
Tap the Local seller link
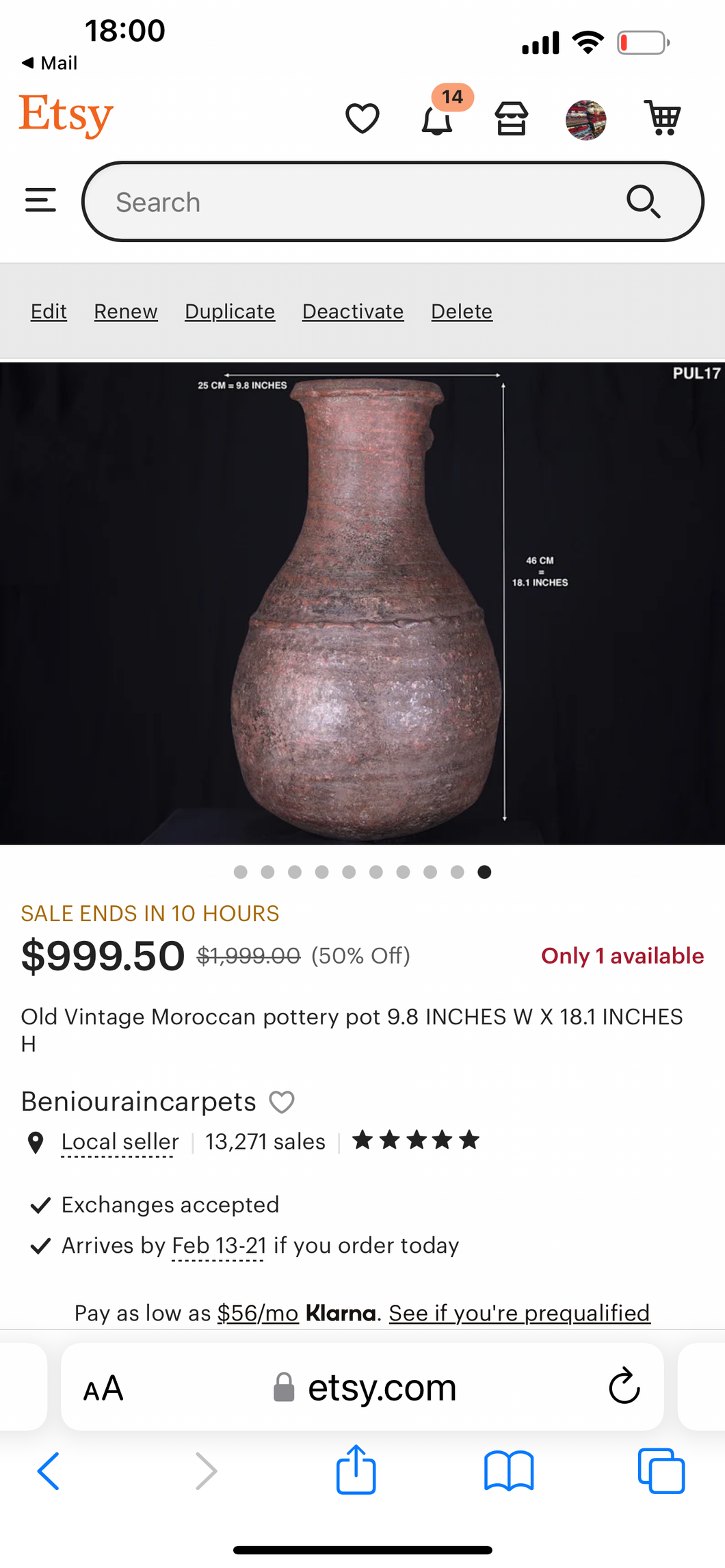click(120, 1142)
